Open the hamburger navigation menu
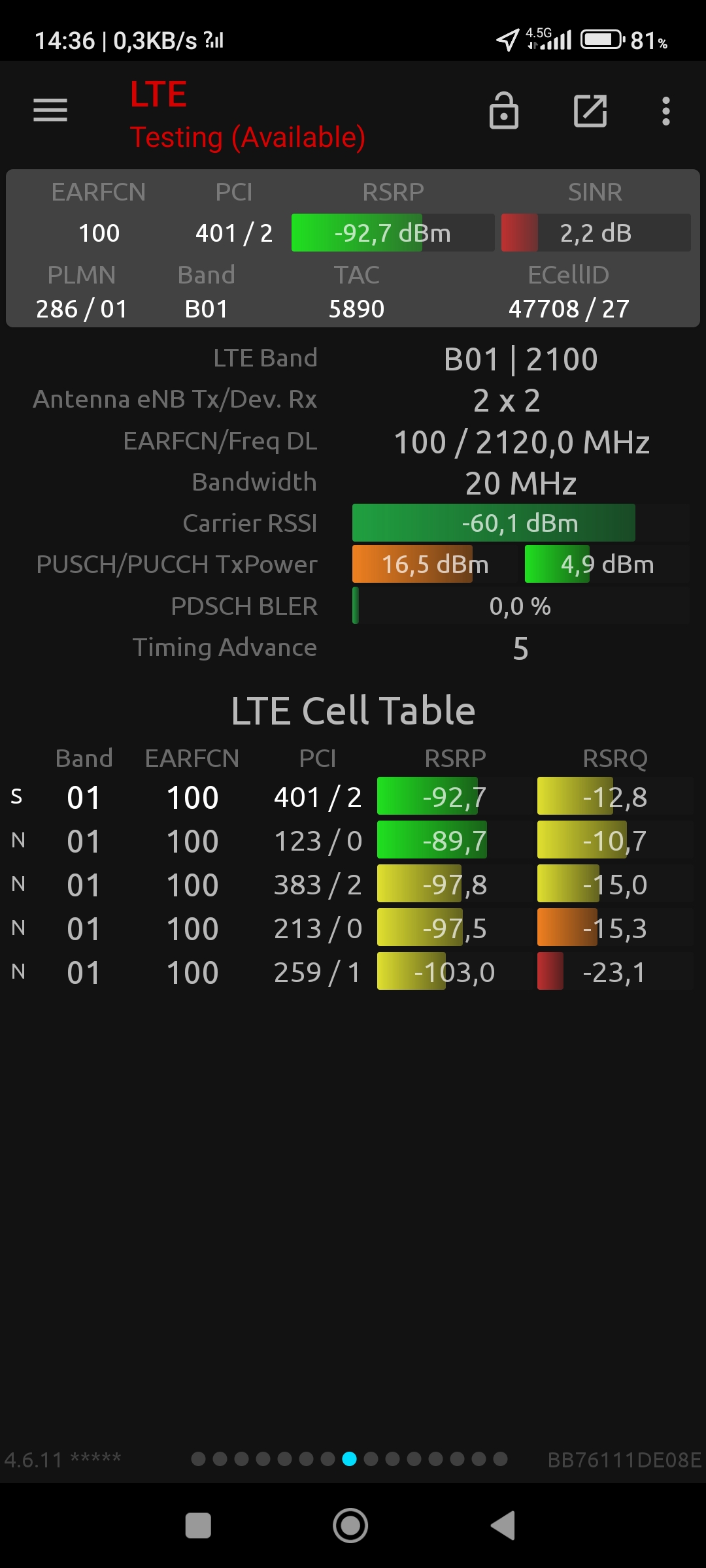 click(50, 110)
